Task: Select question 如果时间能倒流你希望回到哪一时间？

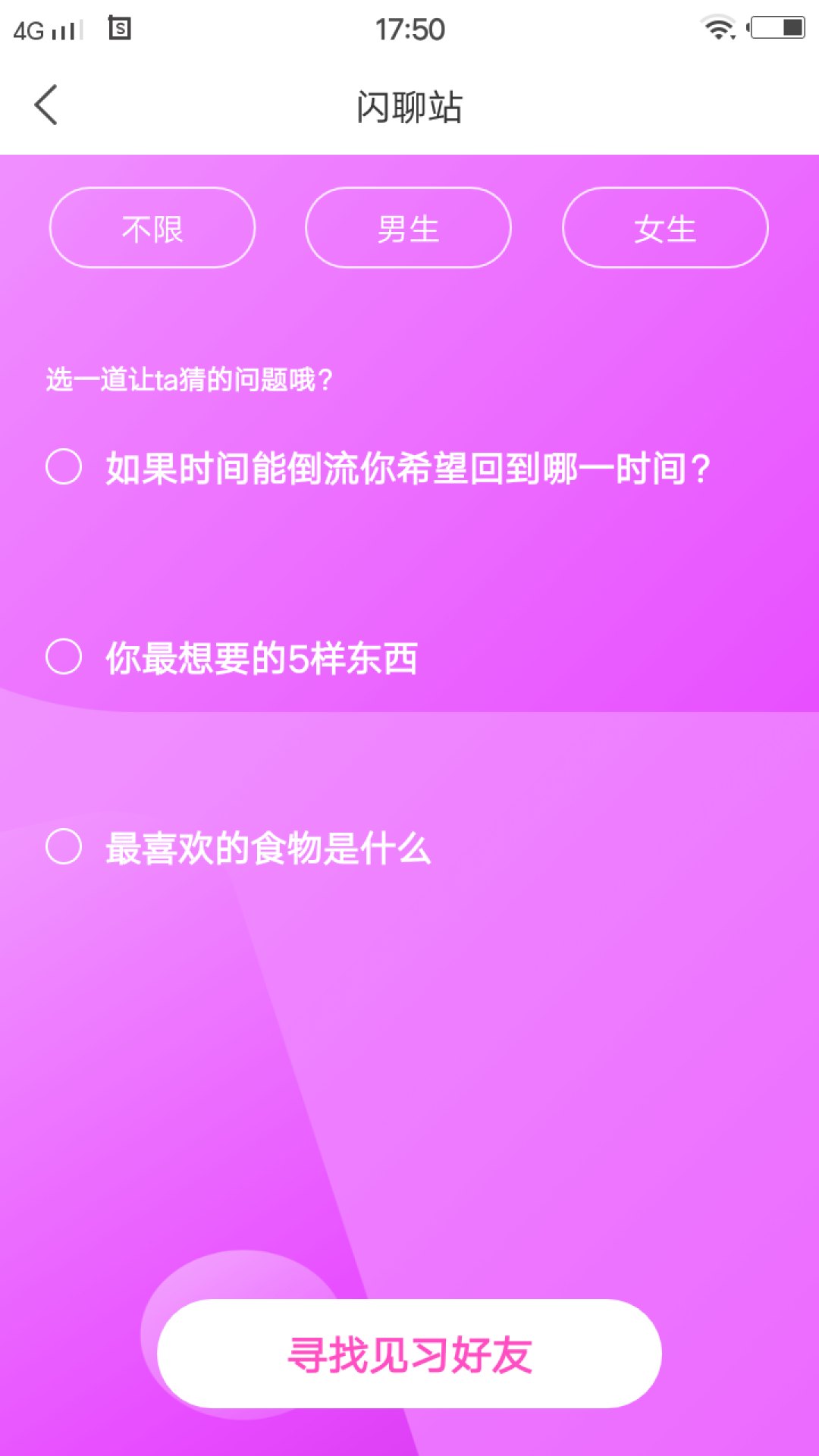Action: click(64, 466)
